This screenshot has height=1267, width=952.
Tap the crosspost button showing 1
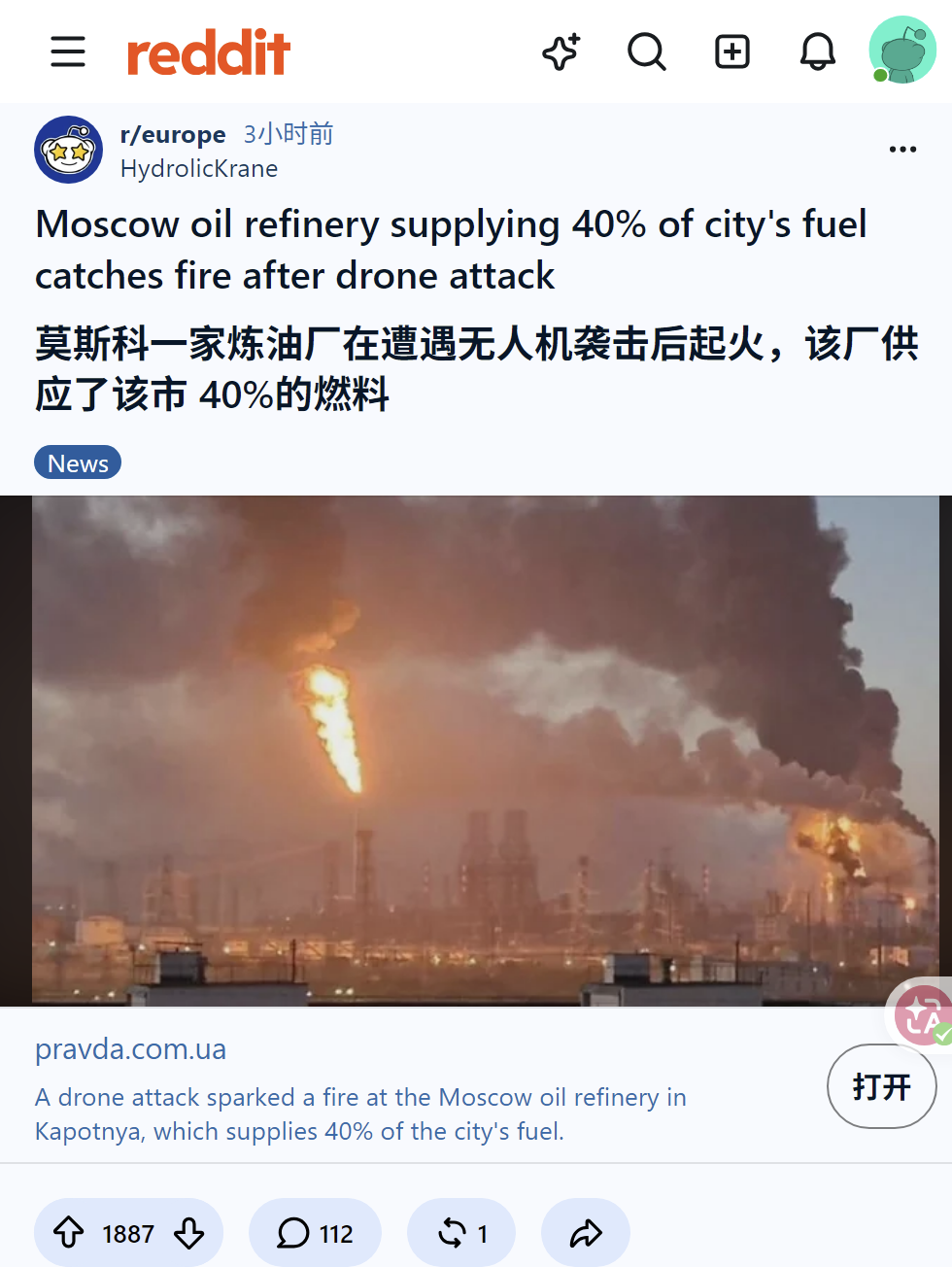461,1233
